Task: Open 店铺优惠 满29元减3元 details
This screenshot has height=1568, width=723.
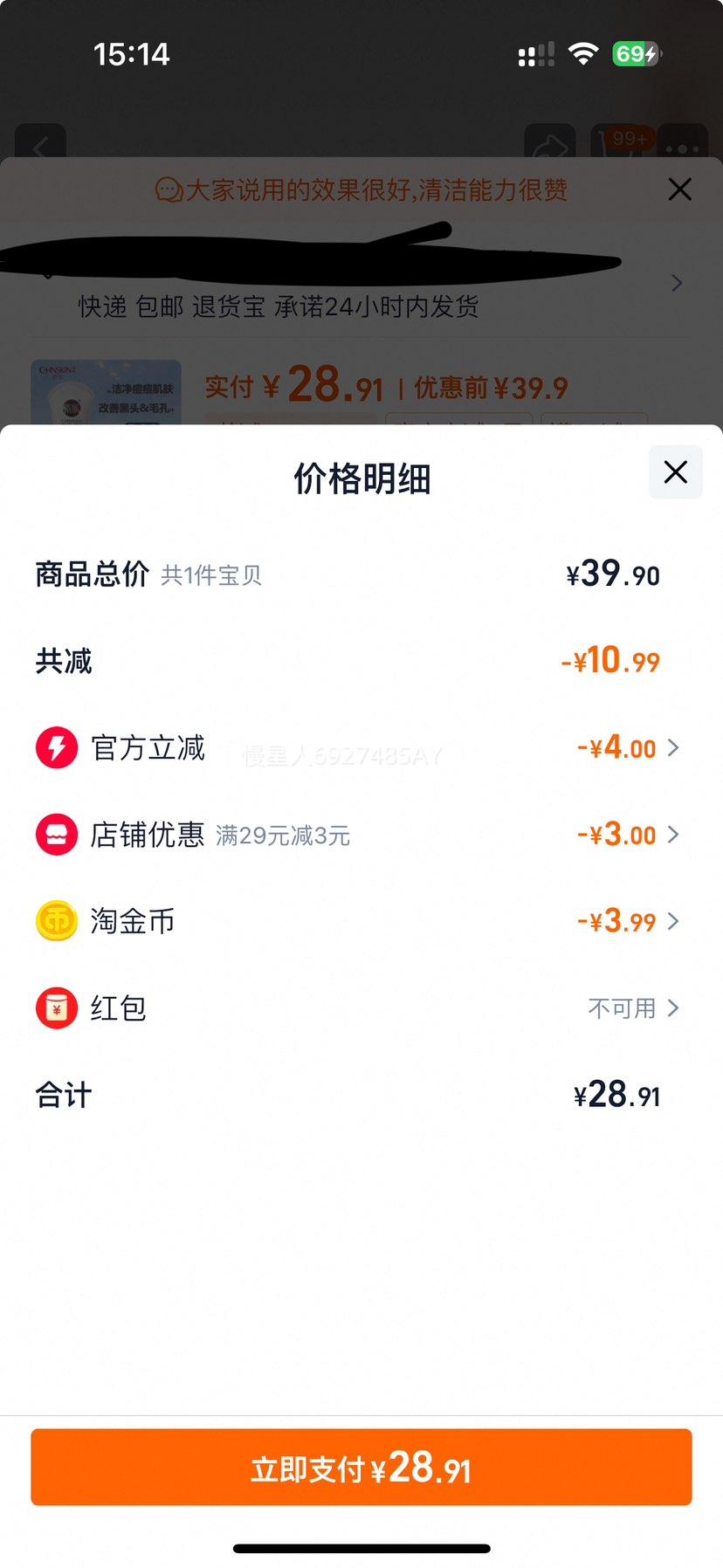Action: [x=361, y=835]
